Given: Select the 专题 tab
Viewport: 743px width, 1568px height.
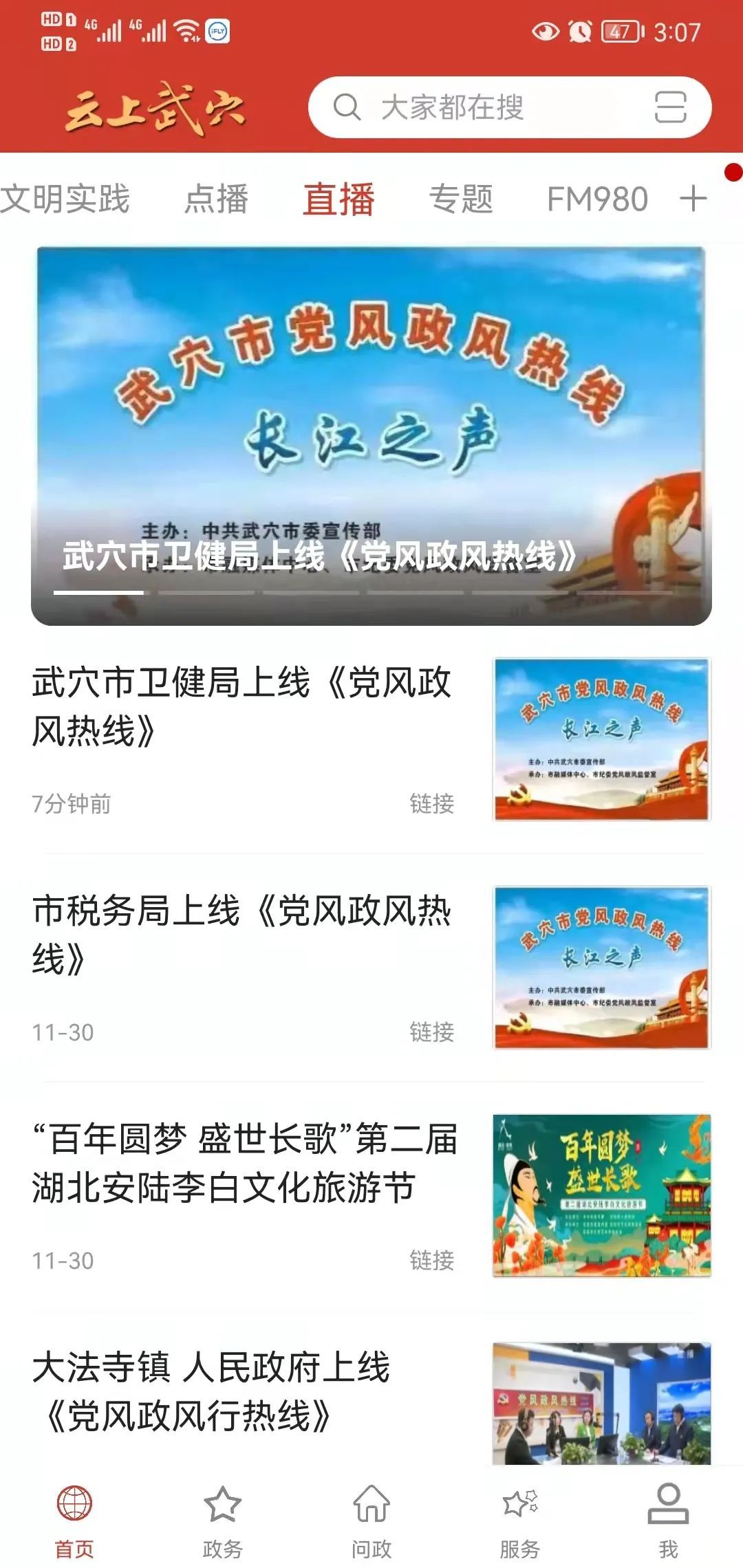Looking at the screenshot, I should pyautogui.click(x=461, y=199).
